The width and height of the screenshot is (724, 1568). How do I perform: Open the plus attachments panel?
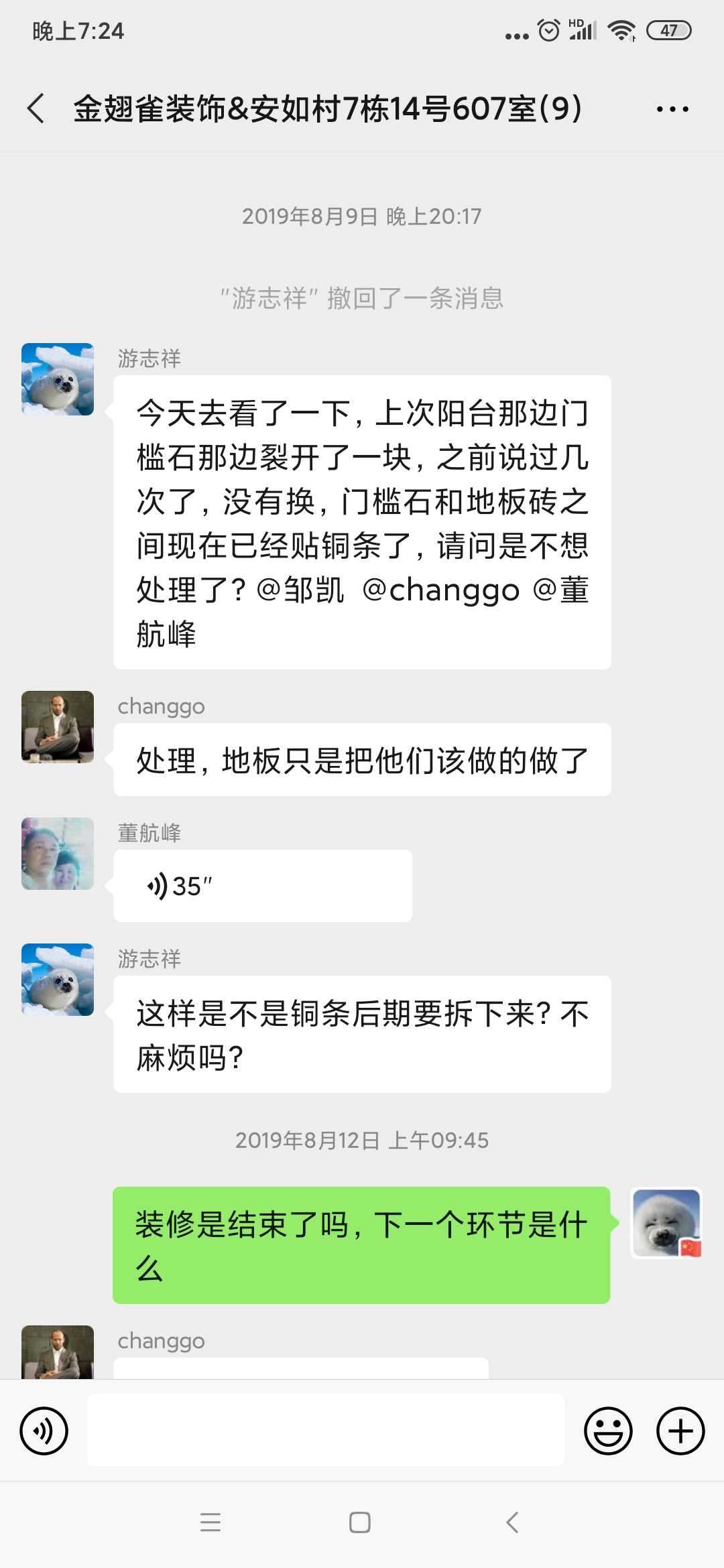680,1431
